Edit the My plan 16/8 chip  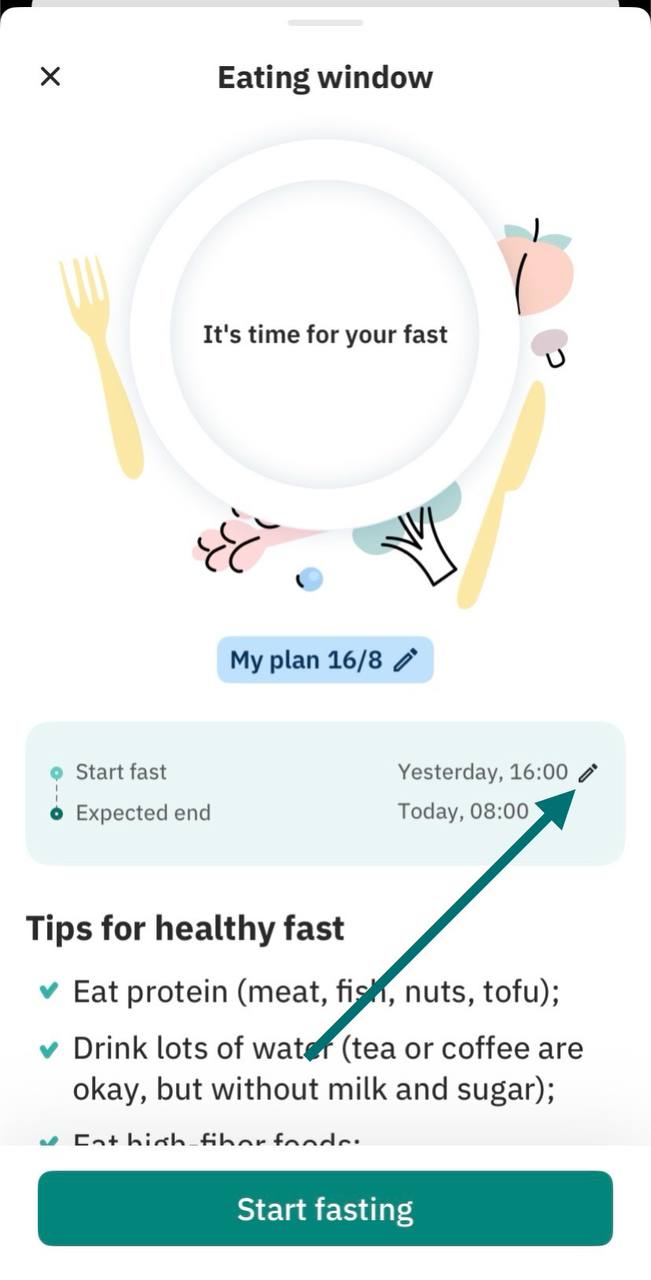(325, 660)
